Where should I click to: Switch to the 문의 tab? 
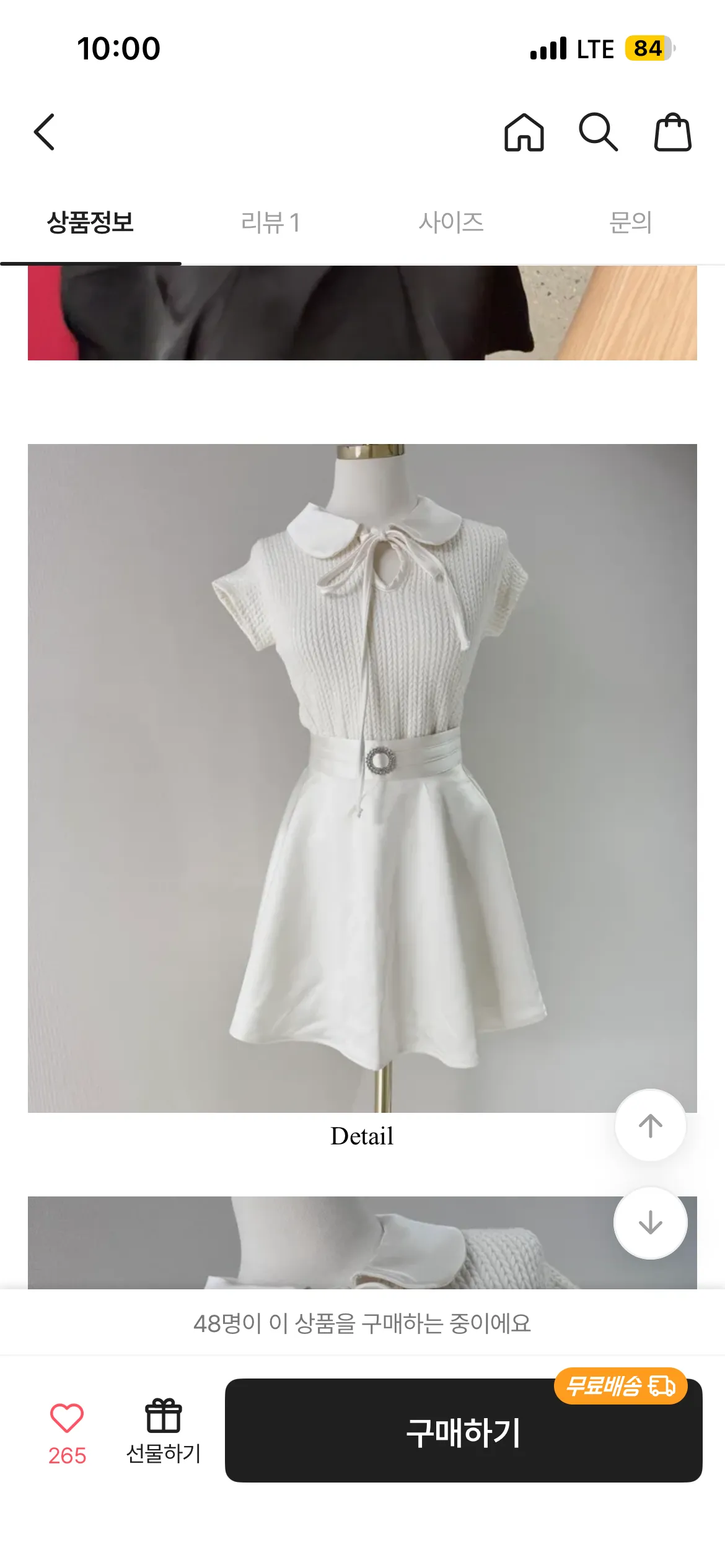pos(631,222)
